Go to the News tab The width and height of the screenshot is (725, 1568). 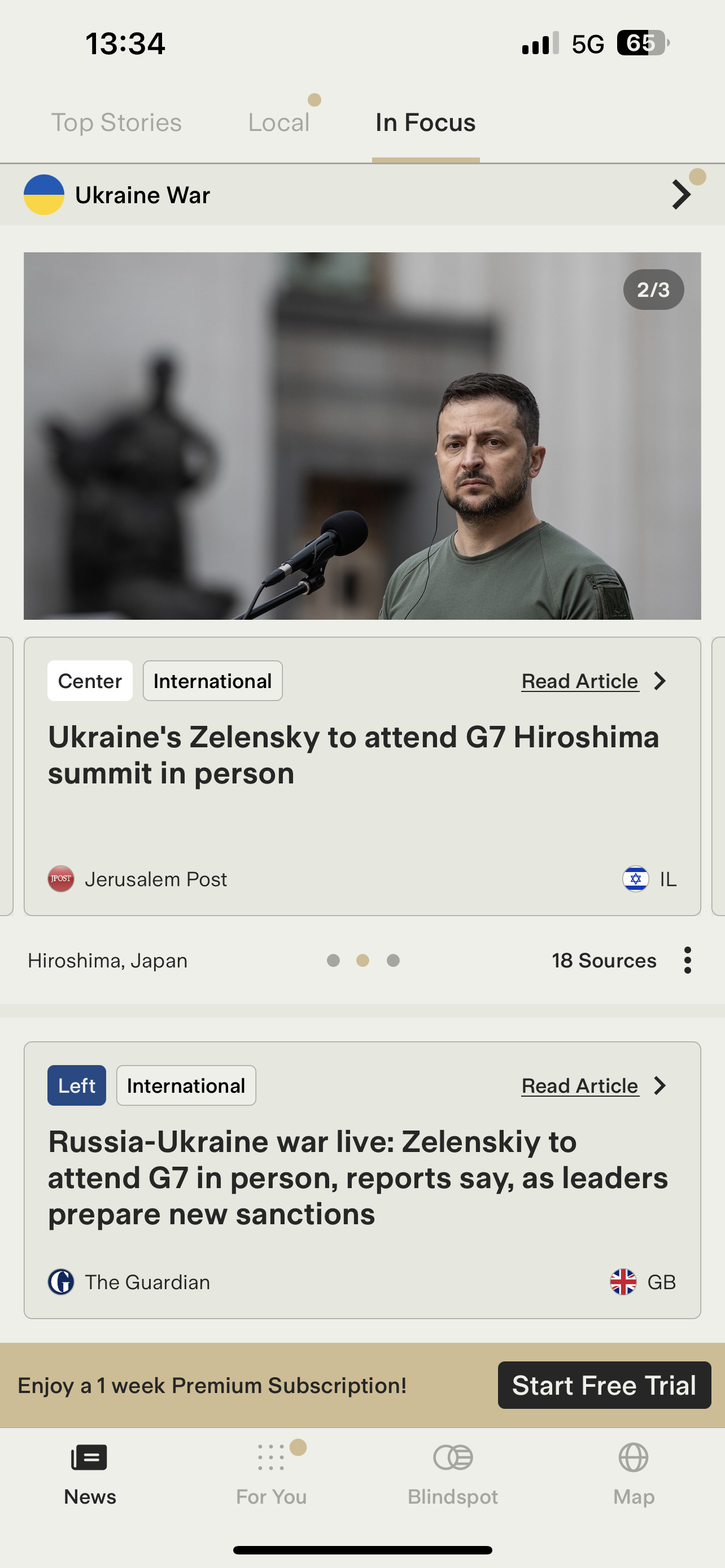click(x=90, y=1474)
